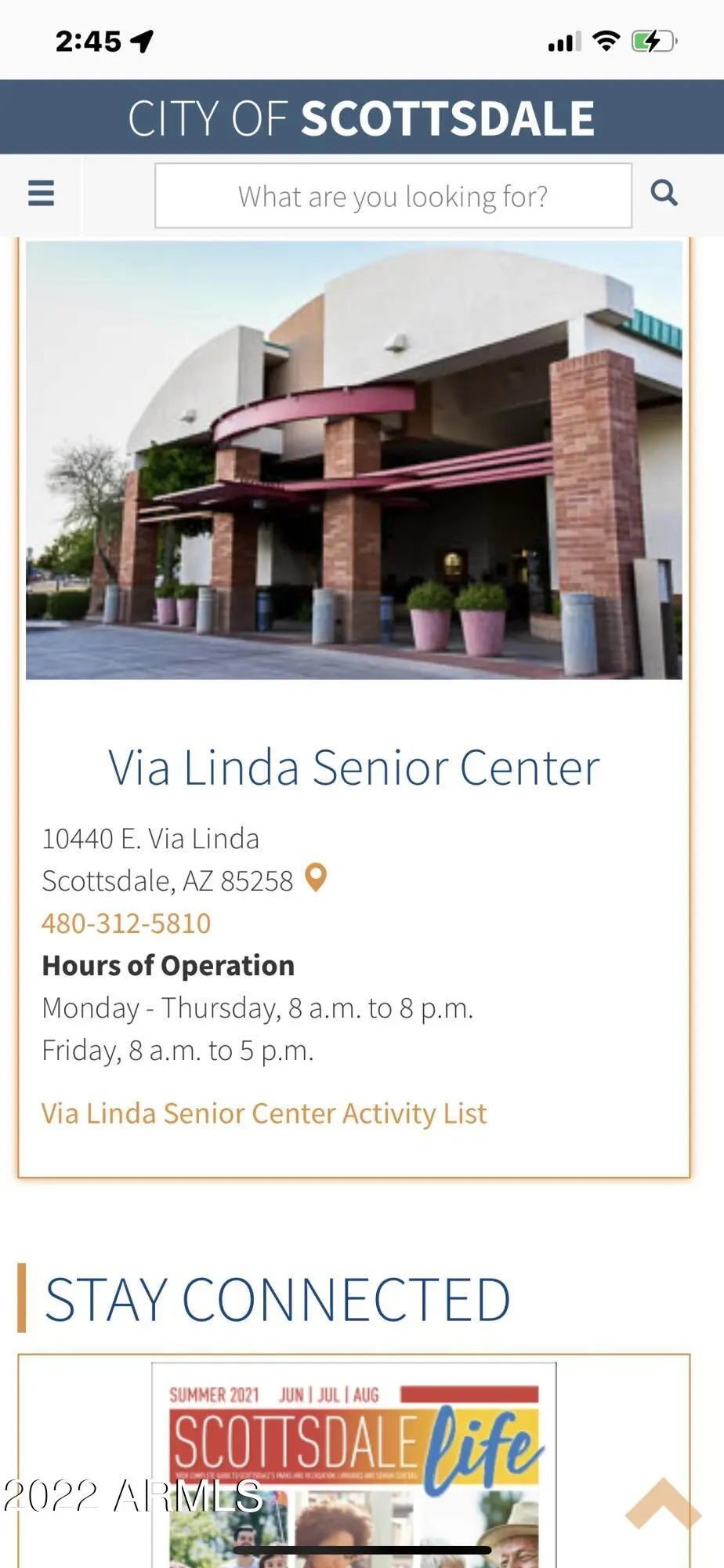Tap the magnifying glass search icon

(x=664, y=193)
